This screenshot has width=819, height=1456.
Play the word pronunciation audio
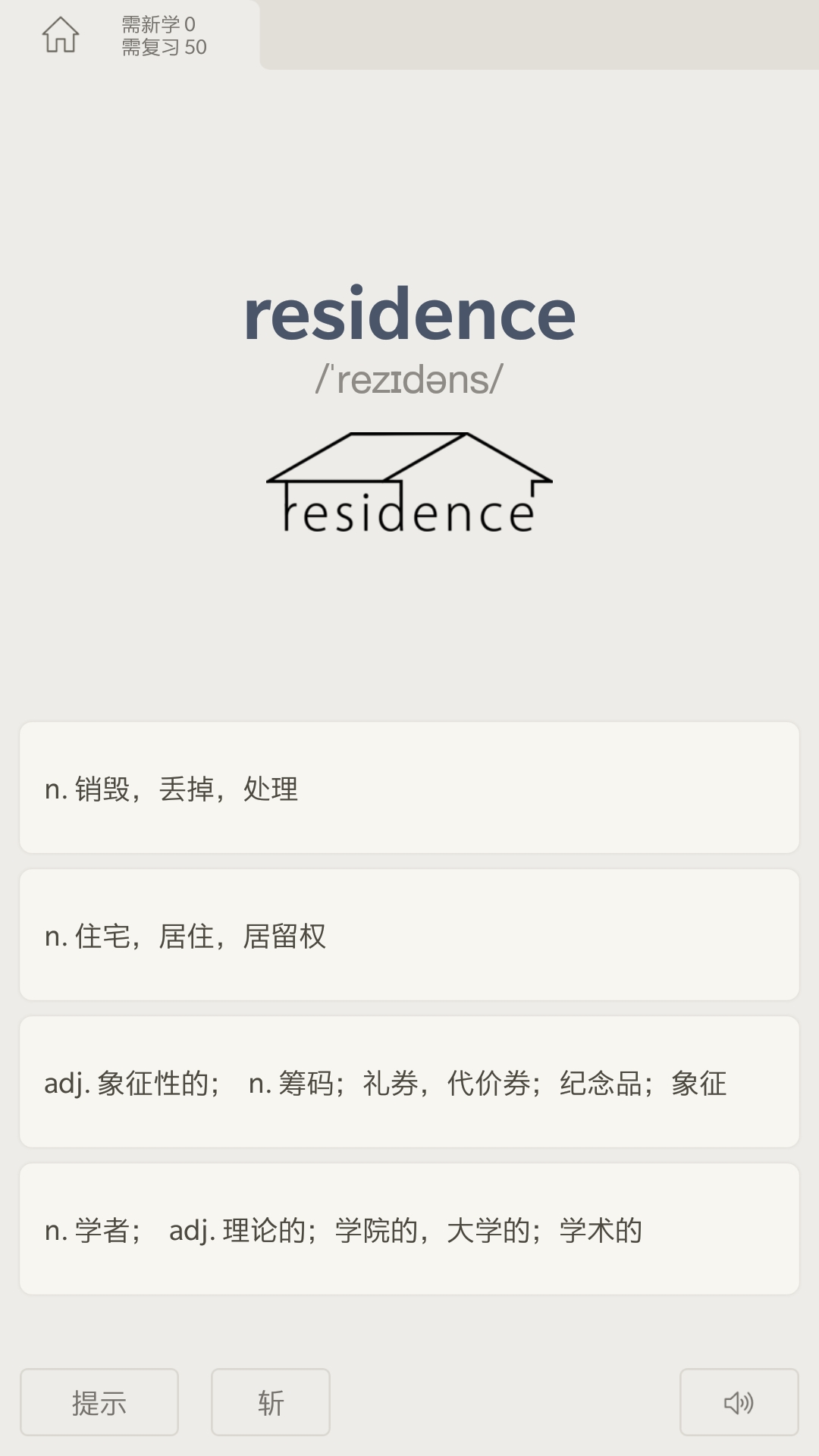(x=739, y=1402)
